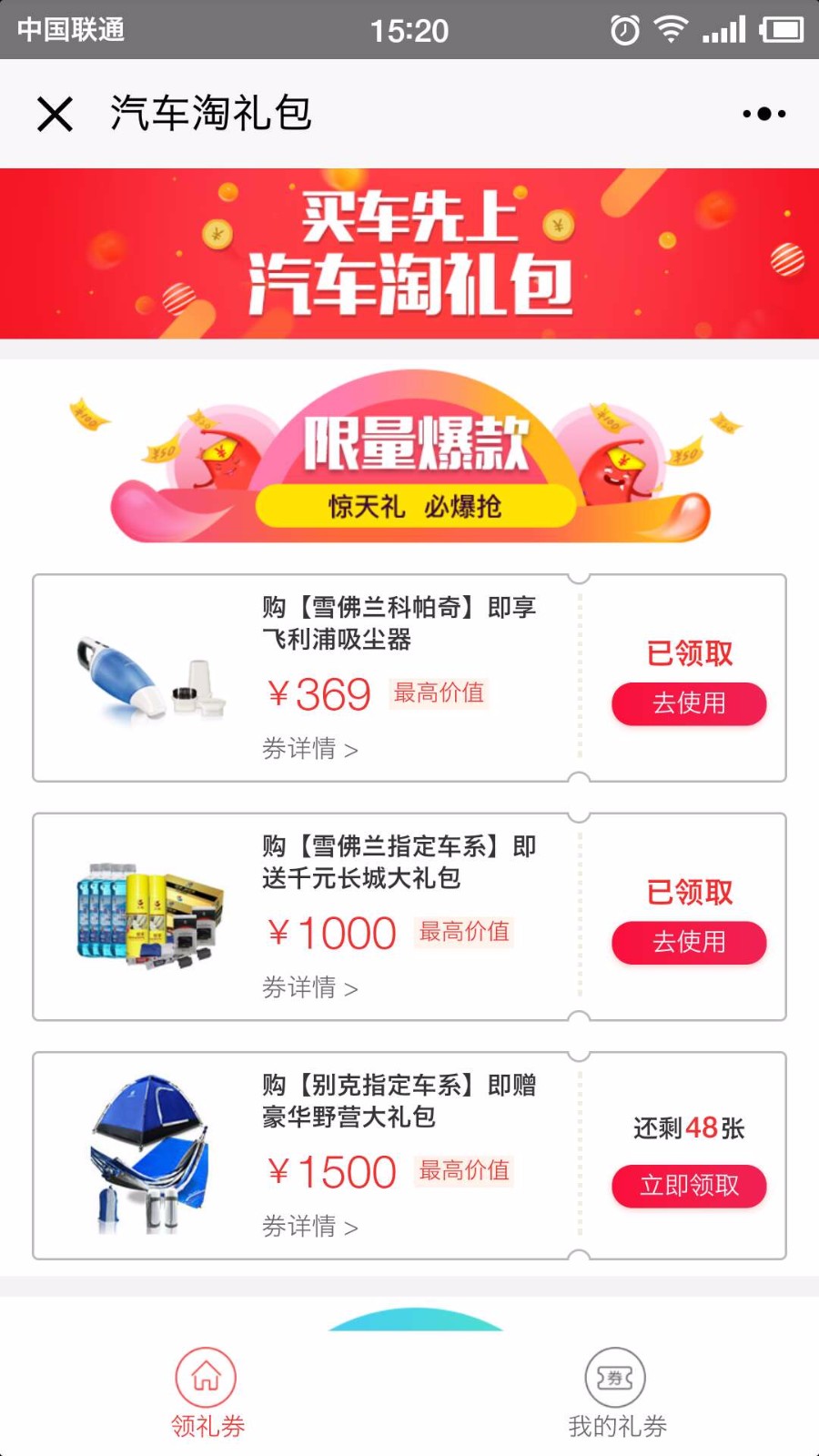This screenshot has height=1456, width=819.
Task: Open the 买车先上汽车淘礼包 banner
Action: tap(409, 253)
